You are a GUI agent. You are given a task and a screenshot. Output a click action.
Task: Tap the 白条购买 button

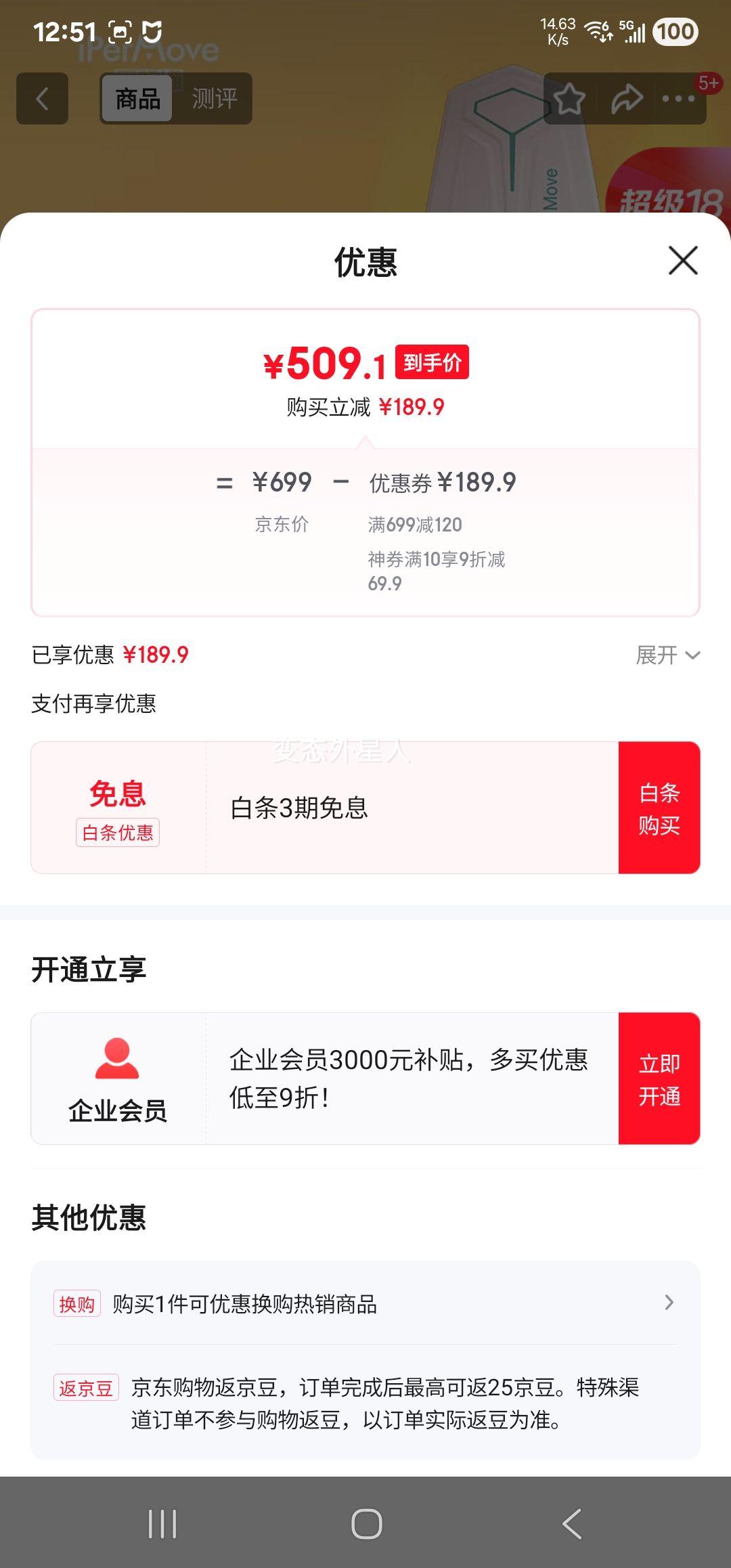[x=659, y=808]
